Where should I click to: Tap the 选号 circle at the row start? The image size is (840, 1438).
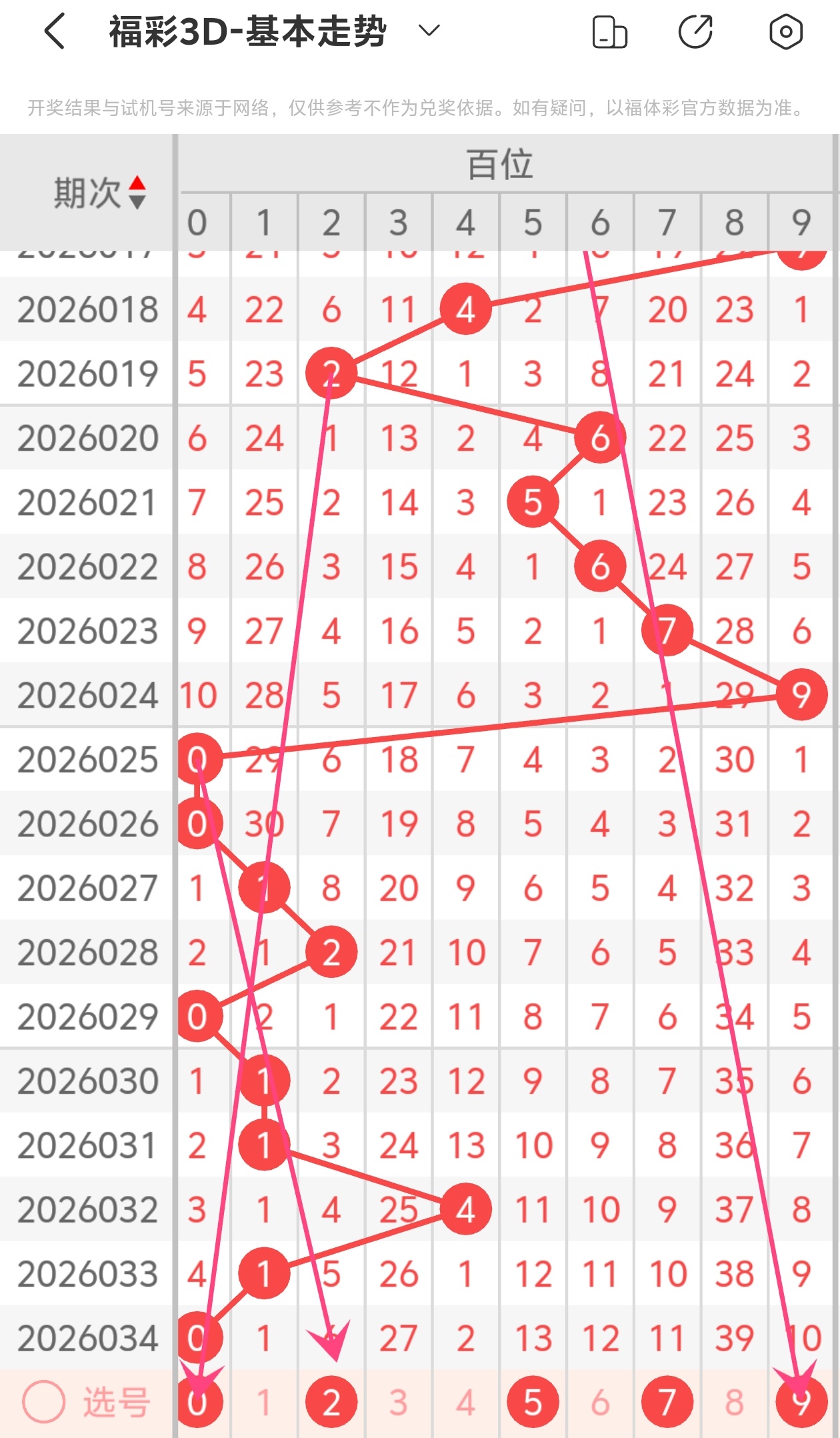pos(44,1402)
